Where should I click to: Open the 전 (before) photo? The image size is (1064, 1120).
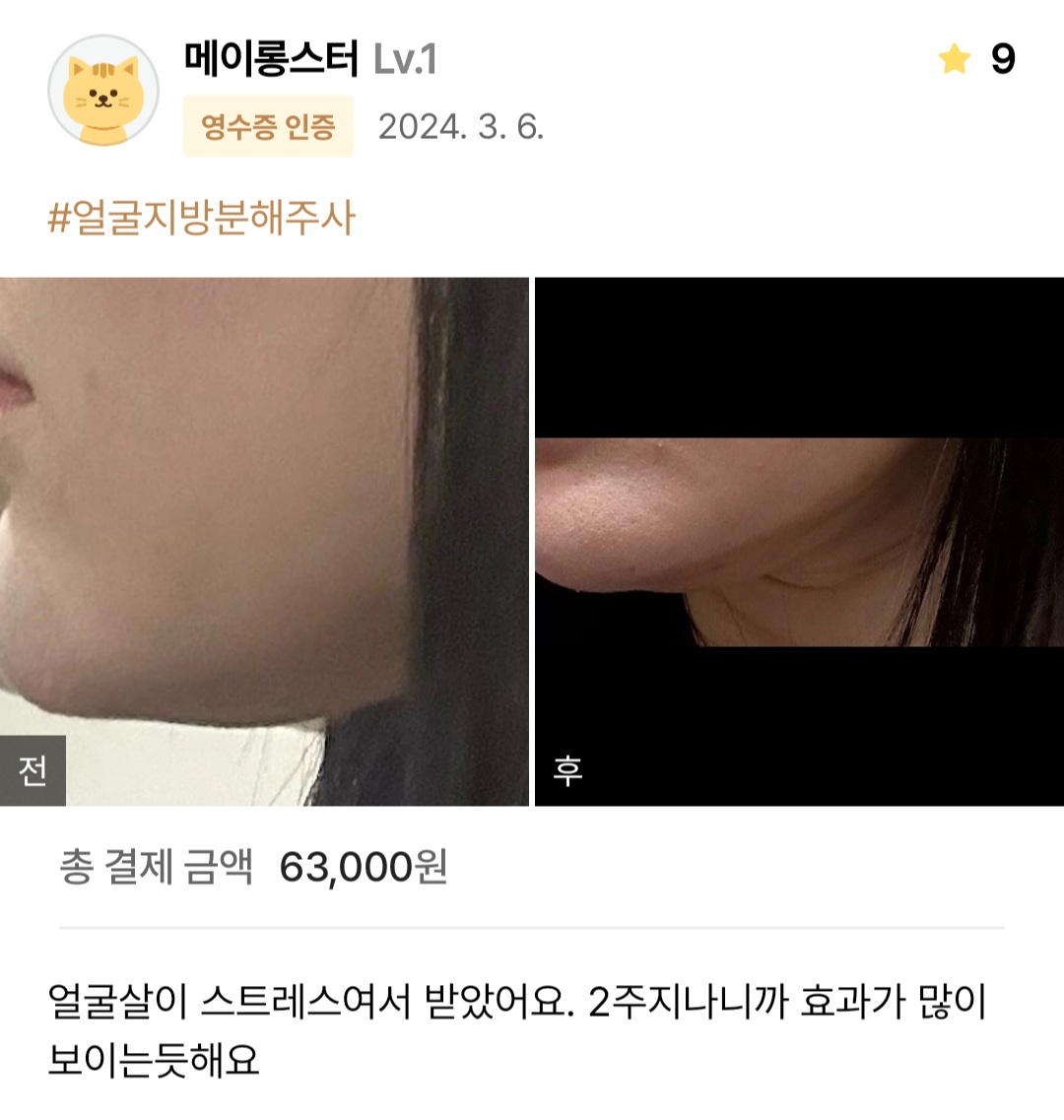(x=264, y=541)
